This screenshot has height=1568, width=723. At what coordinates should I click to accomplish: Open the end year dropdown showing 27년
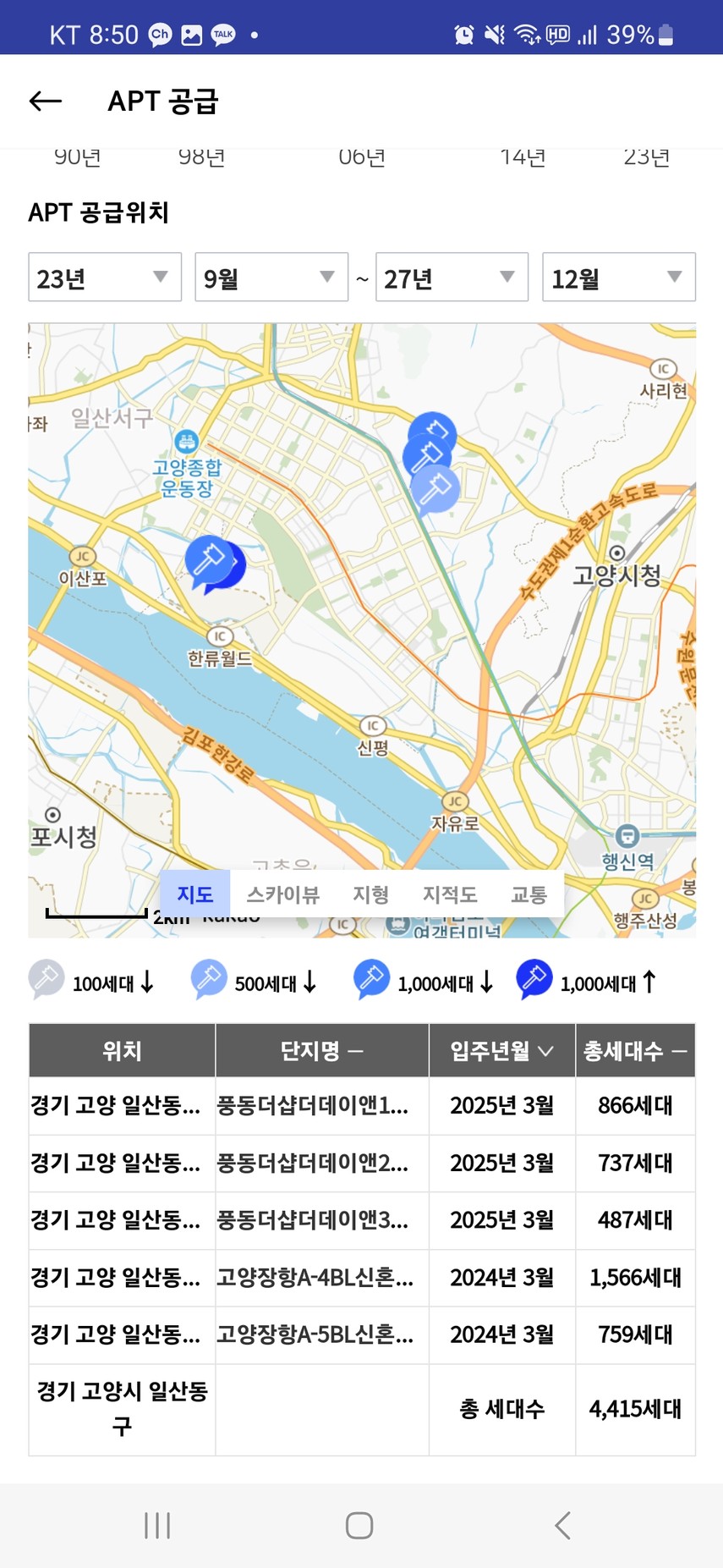pyautogui.click(x=452, y=278)
